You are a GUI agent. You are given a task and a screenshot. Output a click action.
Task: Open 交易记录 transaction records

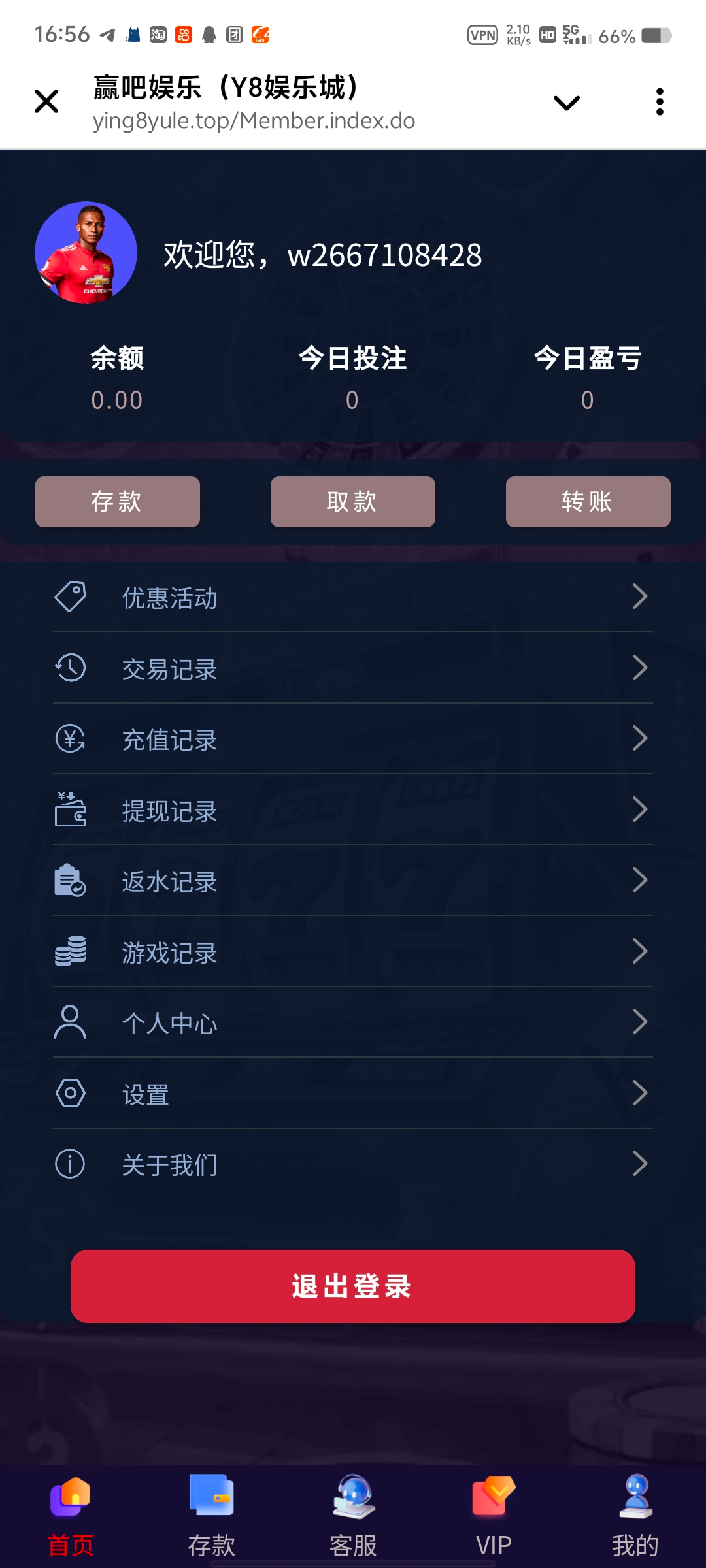[x=353, y=668]
